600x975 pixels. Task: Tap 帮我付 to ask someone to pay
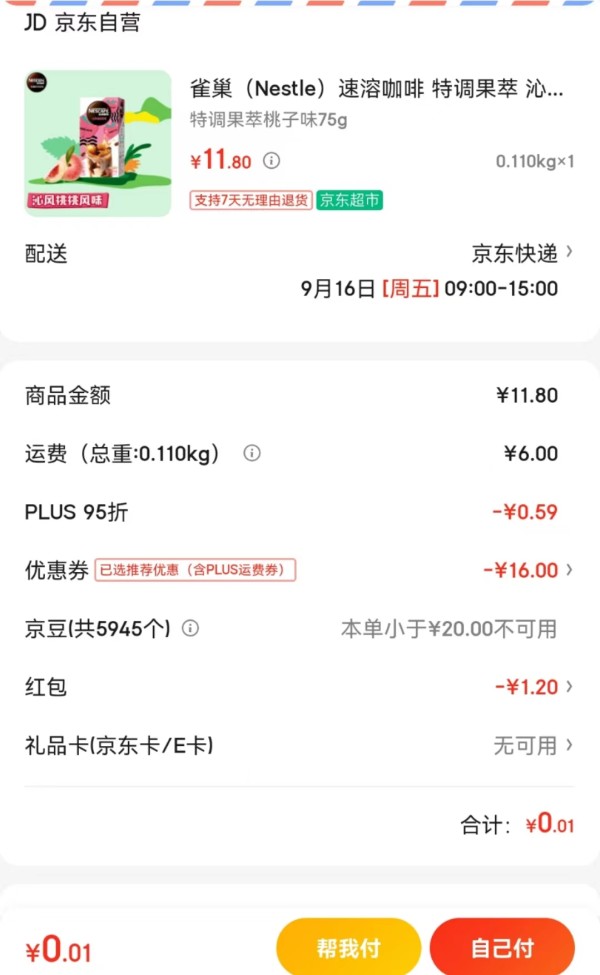tap(348, 948)
